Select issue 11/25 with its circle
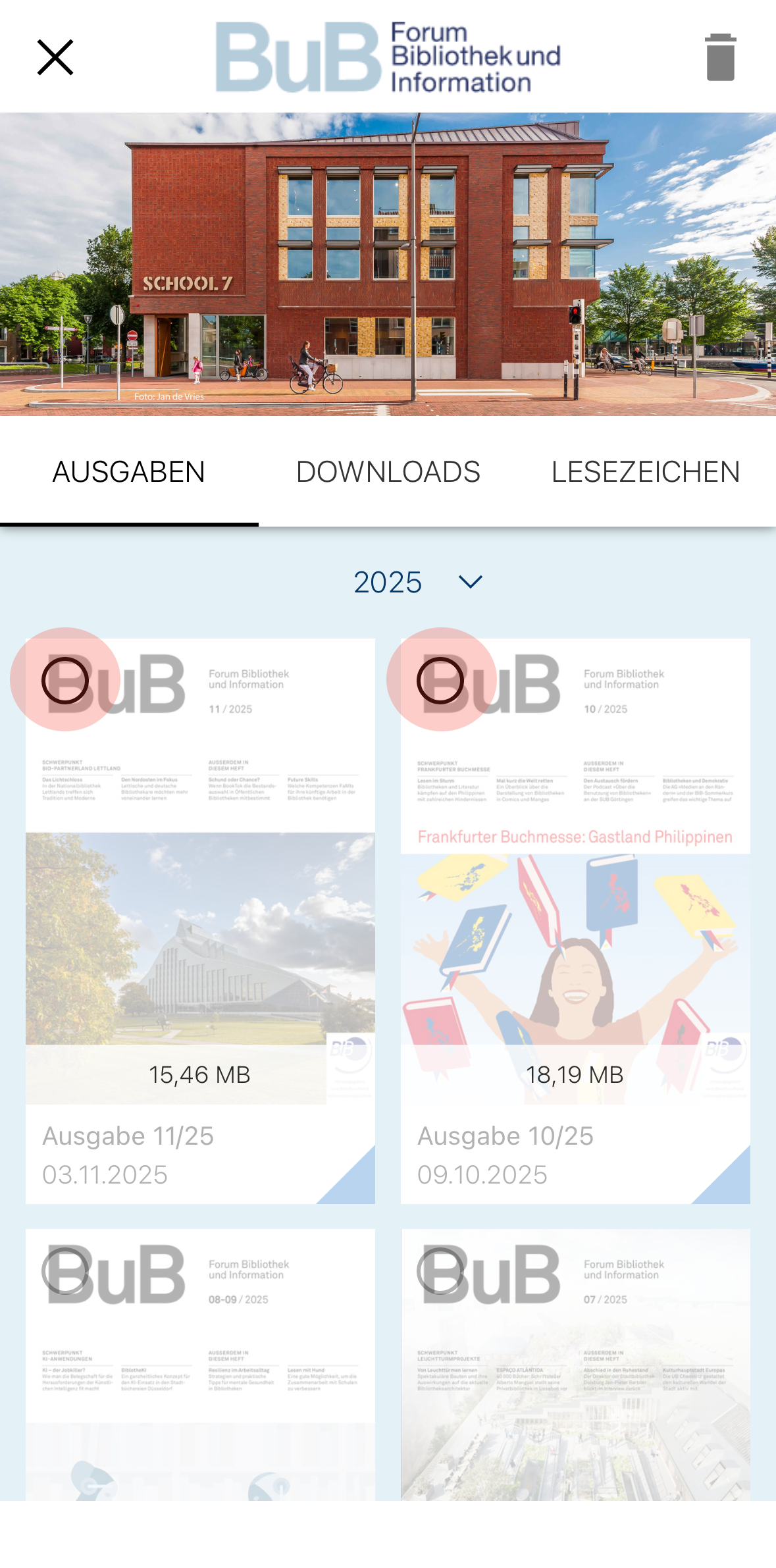The height and width of the screenshot is (1568, 776). coord(65,680)
